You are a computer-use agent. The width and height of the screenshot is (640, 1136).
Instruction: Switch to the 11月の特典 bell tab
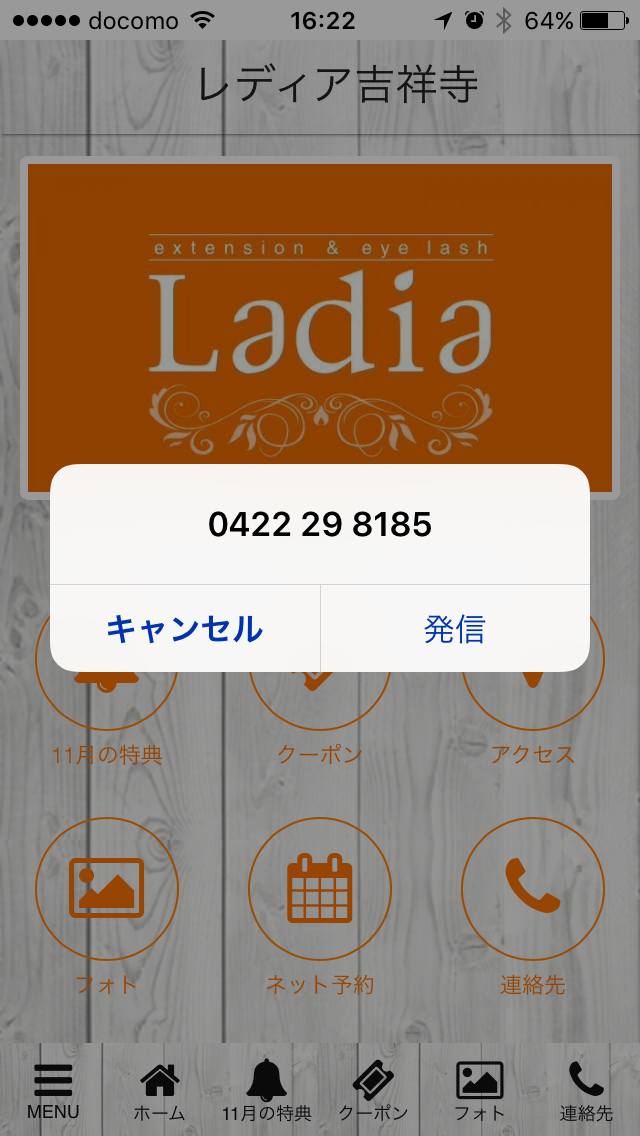point(267,1090)
